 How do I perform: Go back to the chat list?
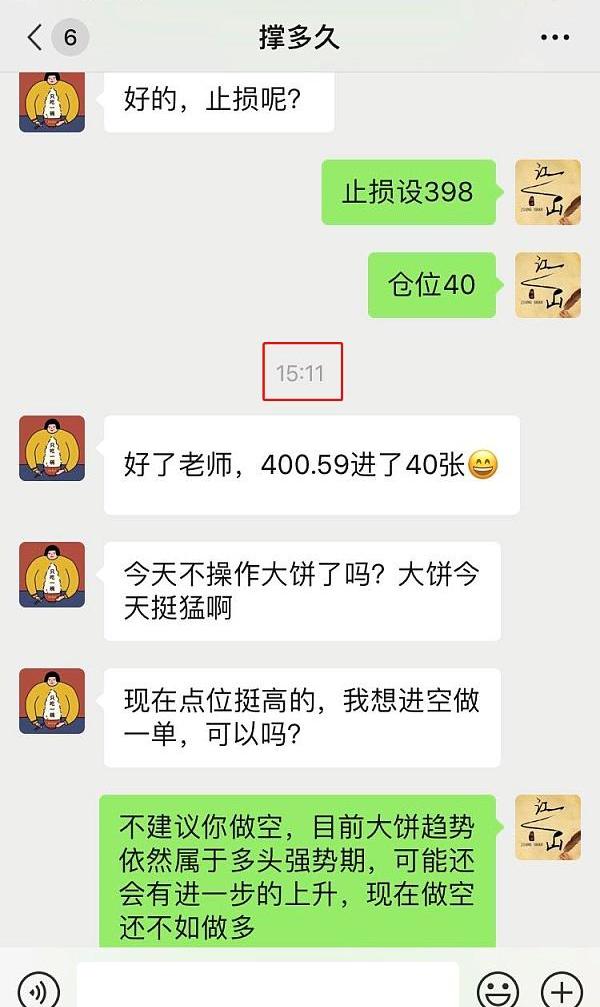[36, 38]
